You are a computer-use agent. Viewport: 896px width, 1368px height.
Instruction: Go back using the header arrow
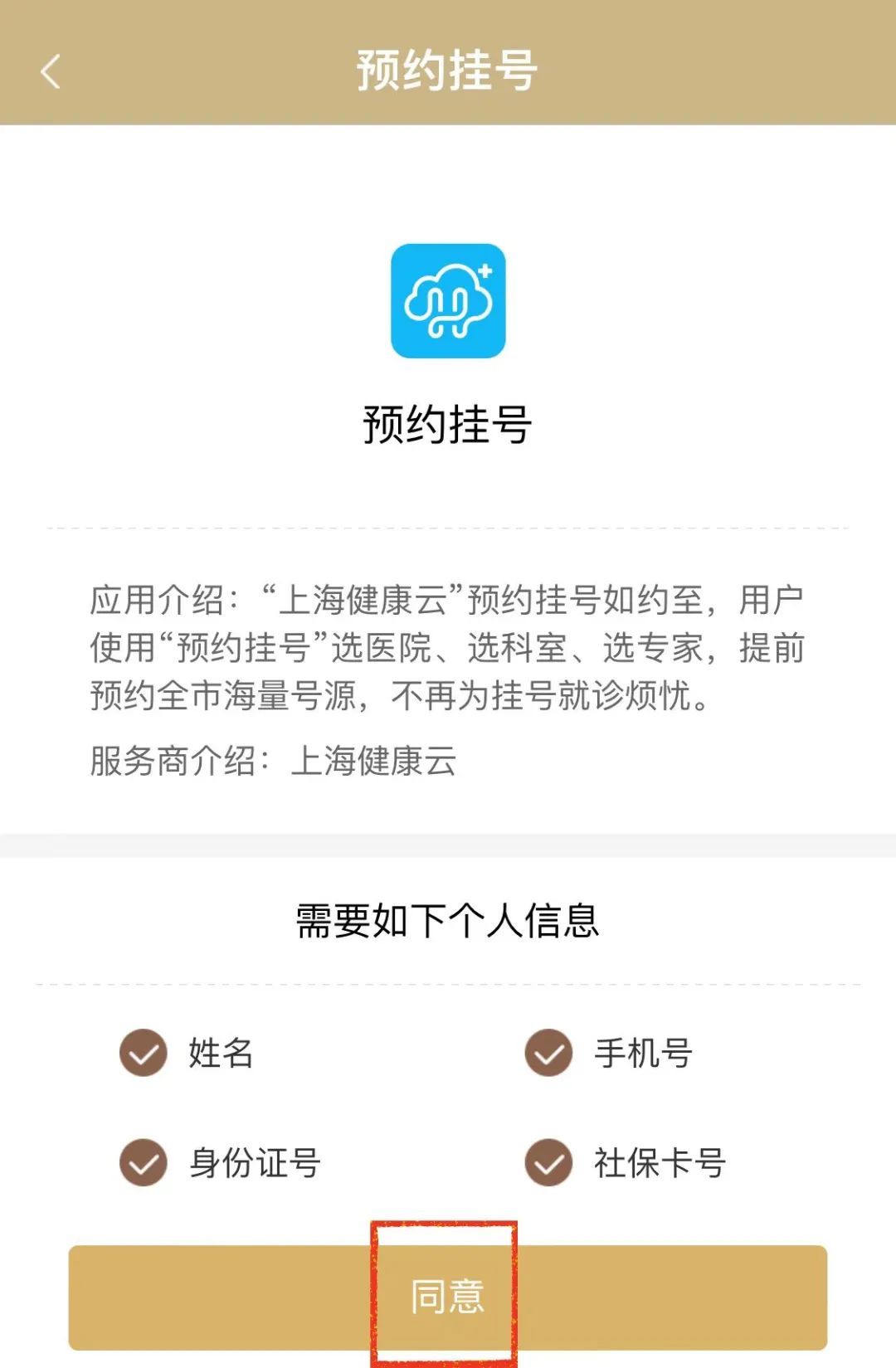51,71
